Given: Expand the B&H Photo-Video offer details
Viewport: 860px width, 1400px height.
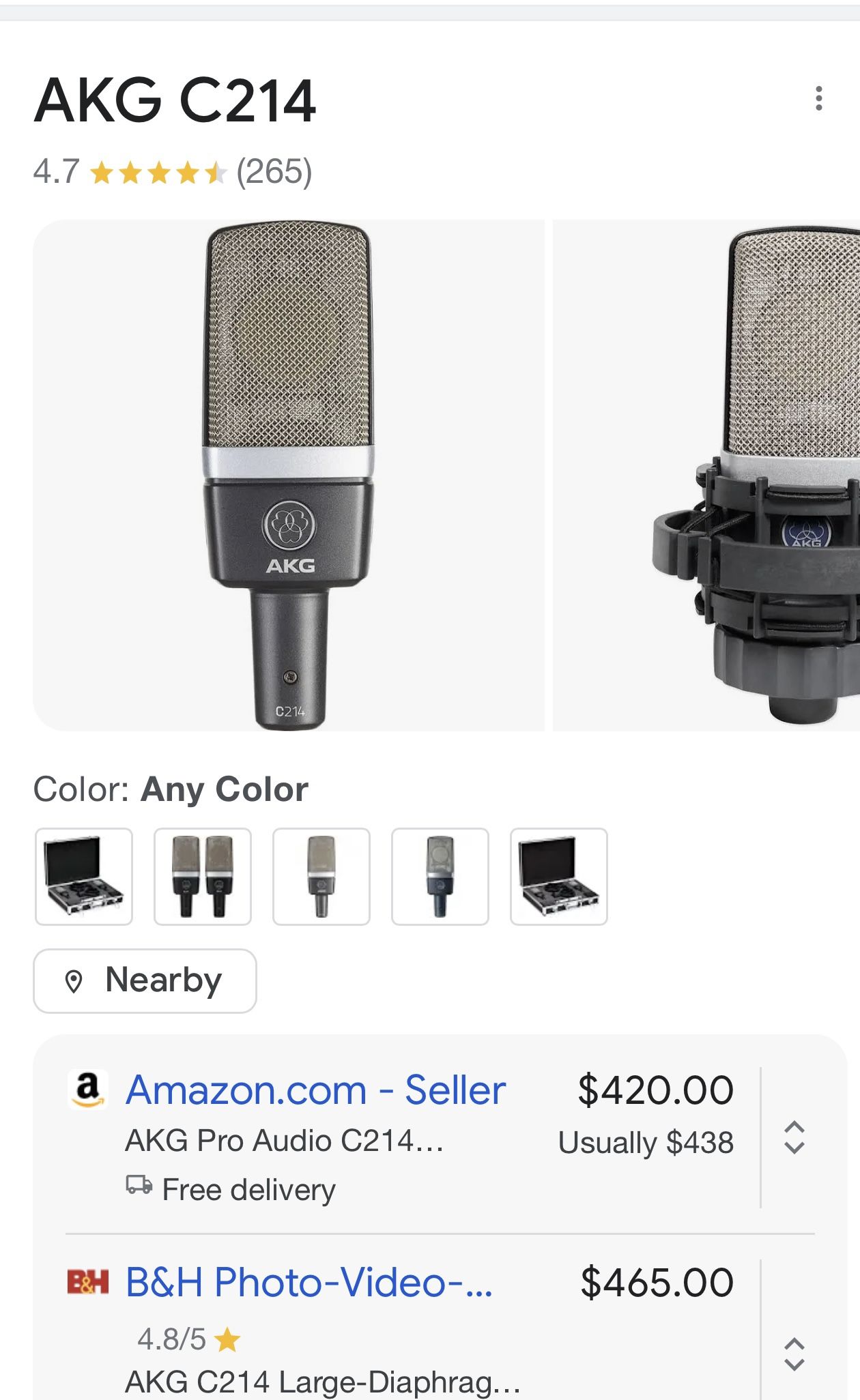Looking at the screenshot, I should 794,1354.
